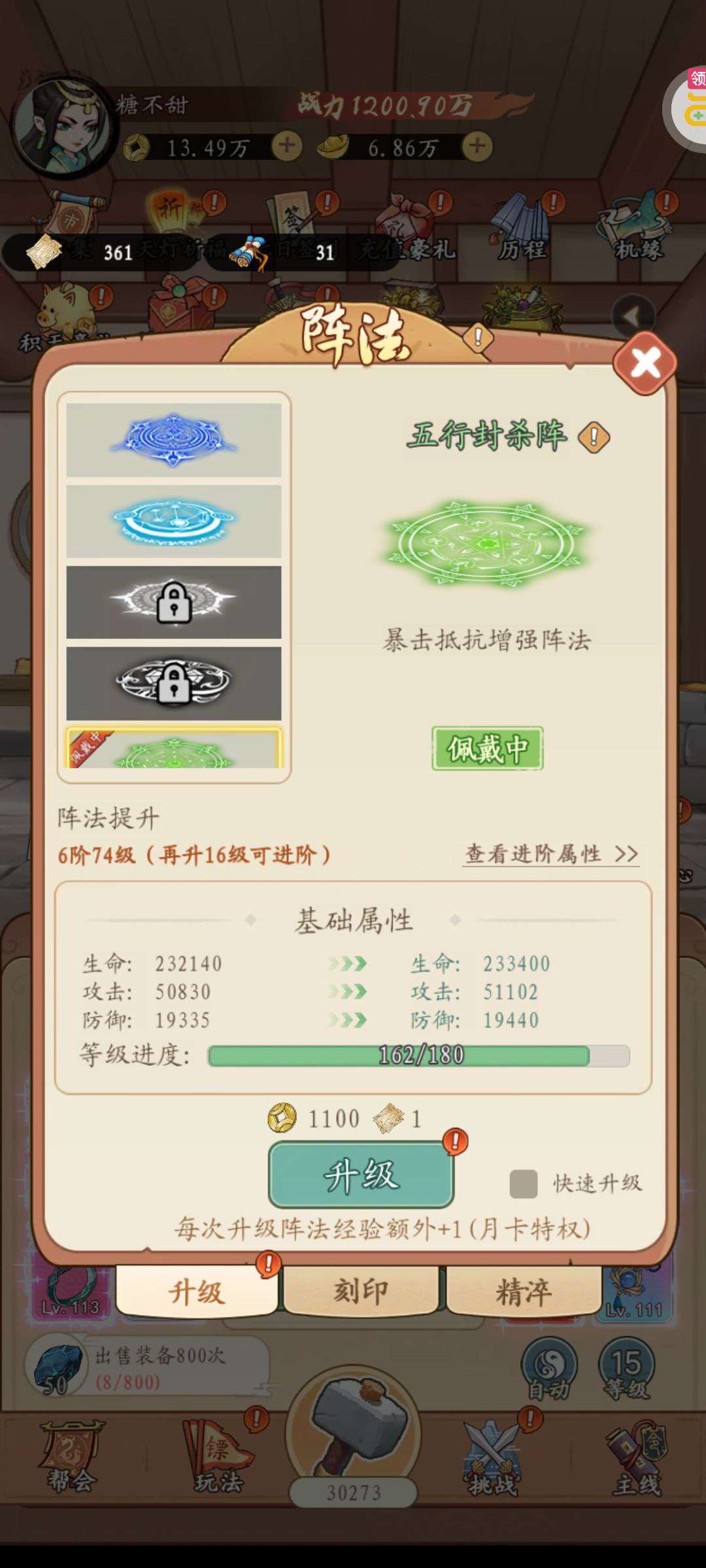Select the equipped green formation thumbnail
Screen dimensions: 706x1568
(174, 748)
